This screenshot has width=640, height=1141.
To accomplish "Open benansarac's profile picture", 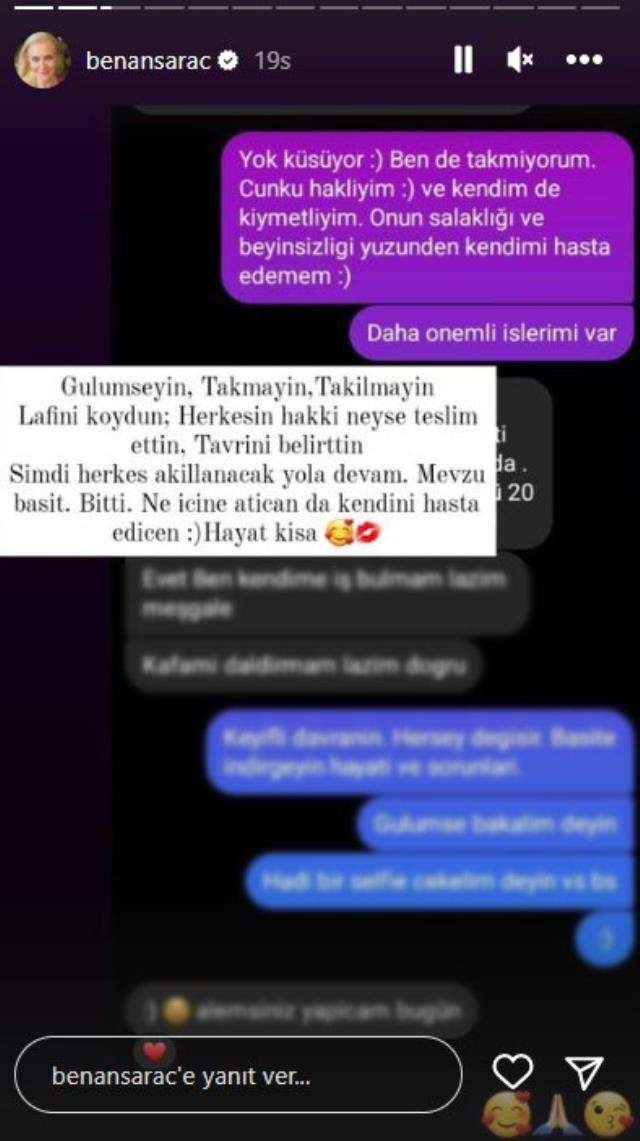I will click(42, 61).
